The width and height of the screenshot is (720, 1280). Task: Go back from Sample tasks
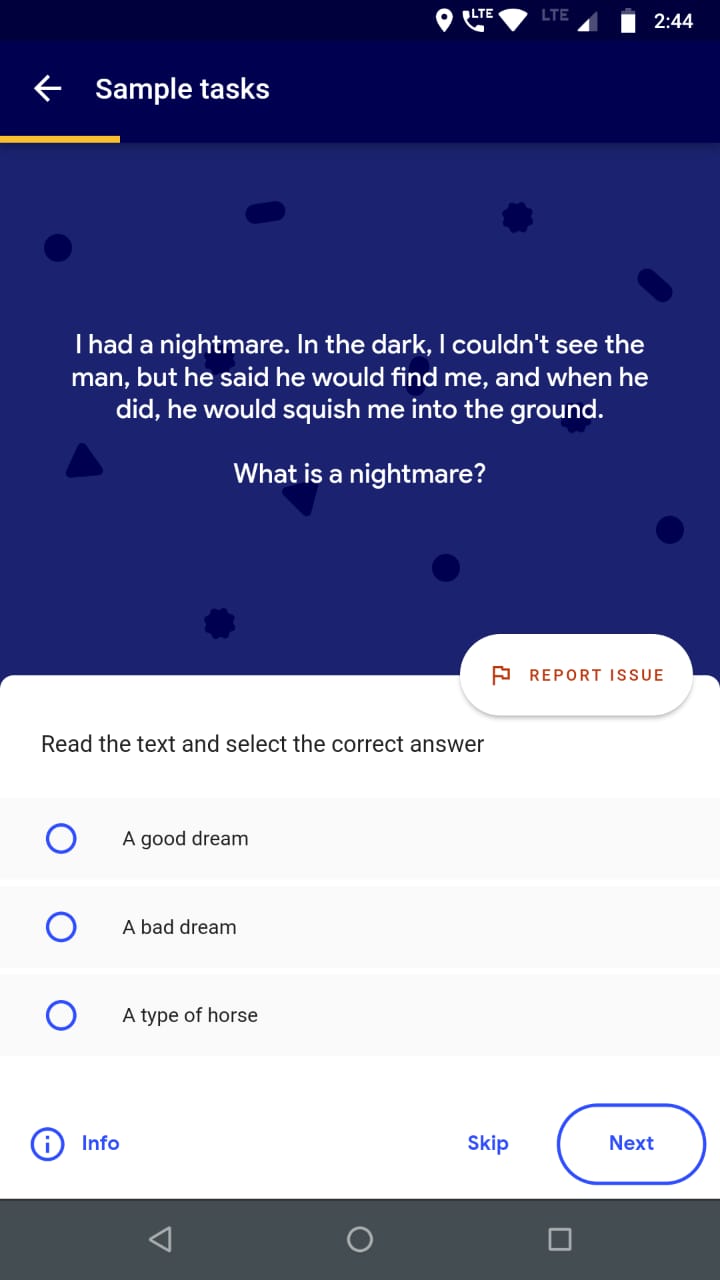pyautogui.click(x=48, y=89)
